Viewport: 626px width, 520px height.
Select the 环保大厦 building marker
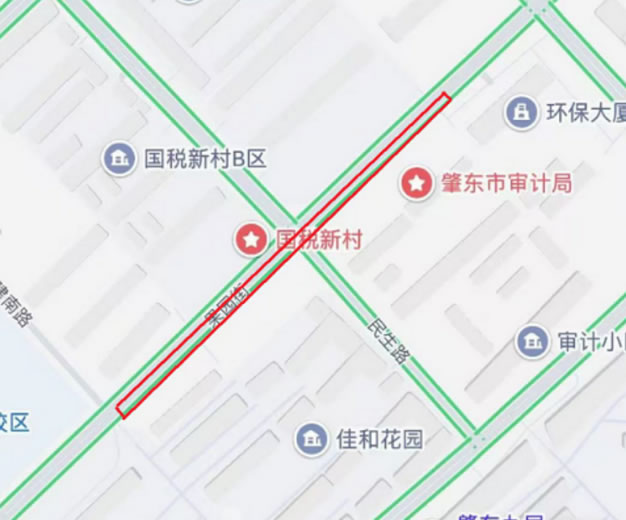pyautogui.click(x=520, y=113)
